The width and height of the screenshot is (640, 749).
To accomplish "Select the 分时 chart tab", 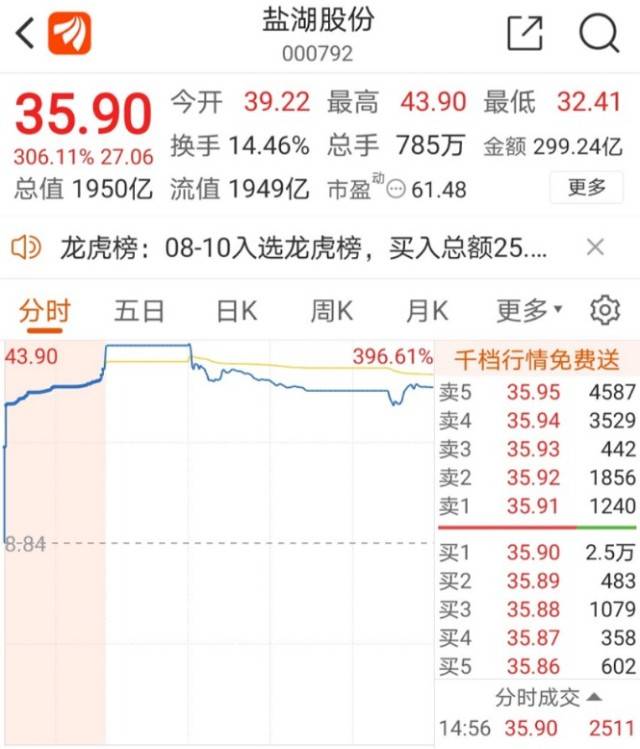I will pos(45,311).
